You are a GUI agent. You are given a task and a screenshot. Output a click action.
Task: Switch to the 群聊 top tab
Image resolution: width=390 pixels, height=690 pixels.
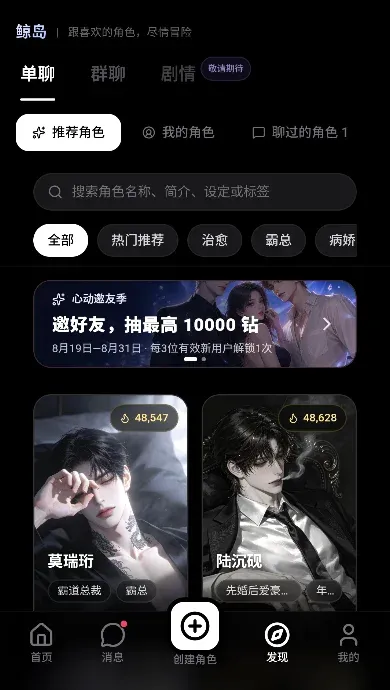coord(108,73)
